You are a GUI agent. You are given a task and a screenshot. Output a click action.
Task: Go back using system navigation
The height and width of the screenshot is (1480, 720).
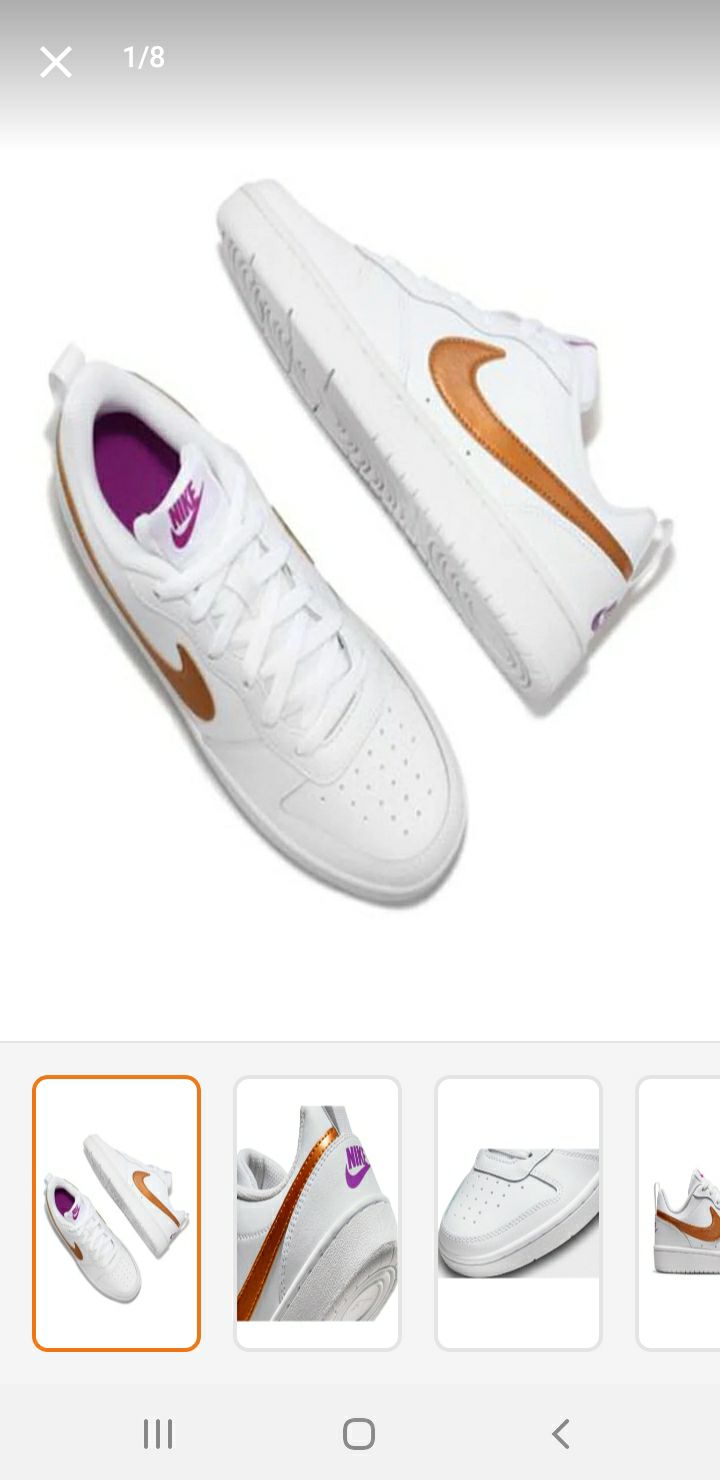click(x=561, y=1434)
